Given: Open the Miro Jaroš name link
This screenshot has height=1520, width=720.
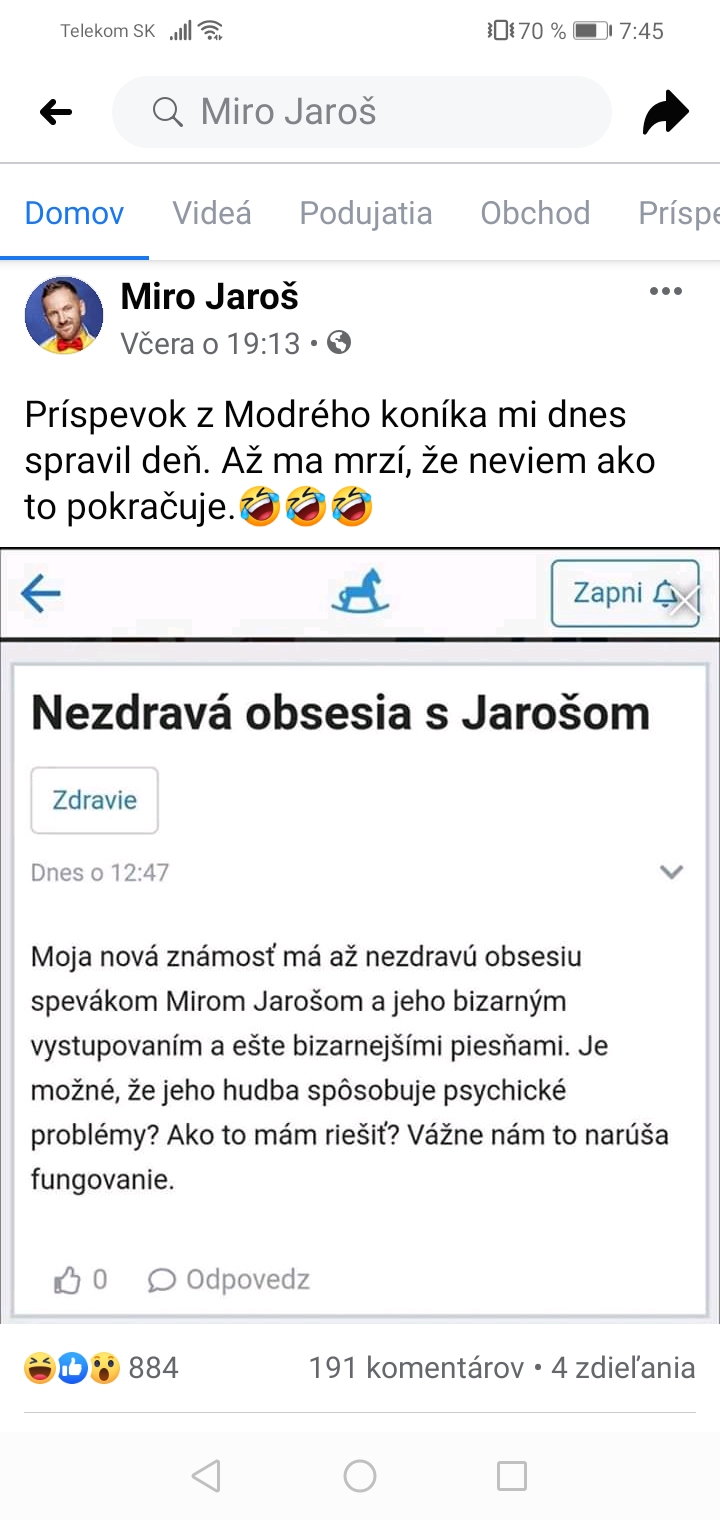Looking at the screenshot, I should (x=209, y=296).
